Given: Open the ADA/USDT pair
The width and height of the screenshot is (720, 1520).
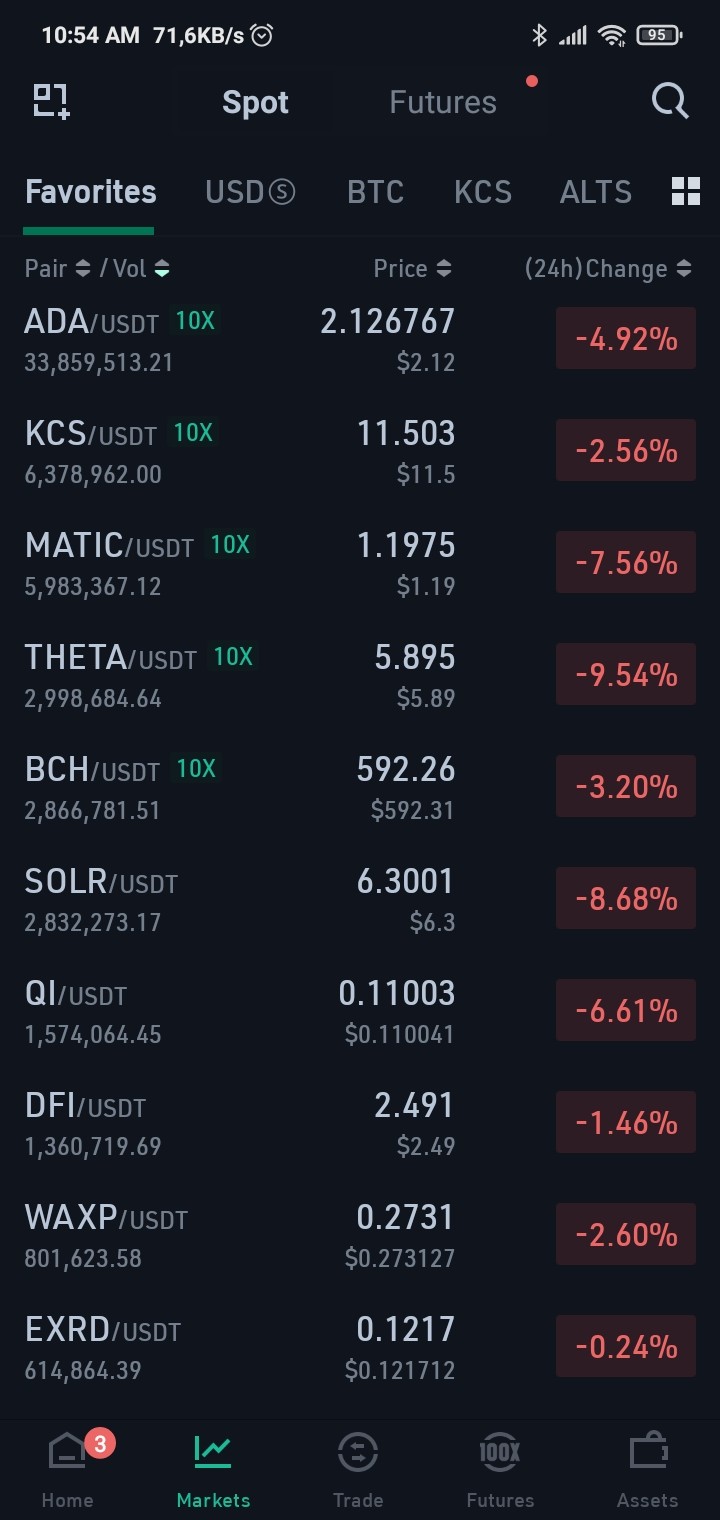Looking at the screenshot, I should click(x=360, y=339).
